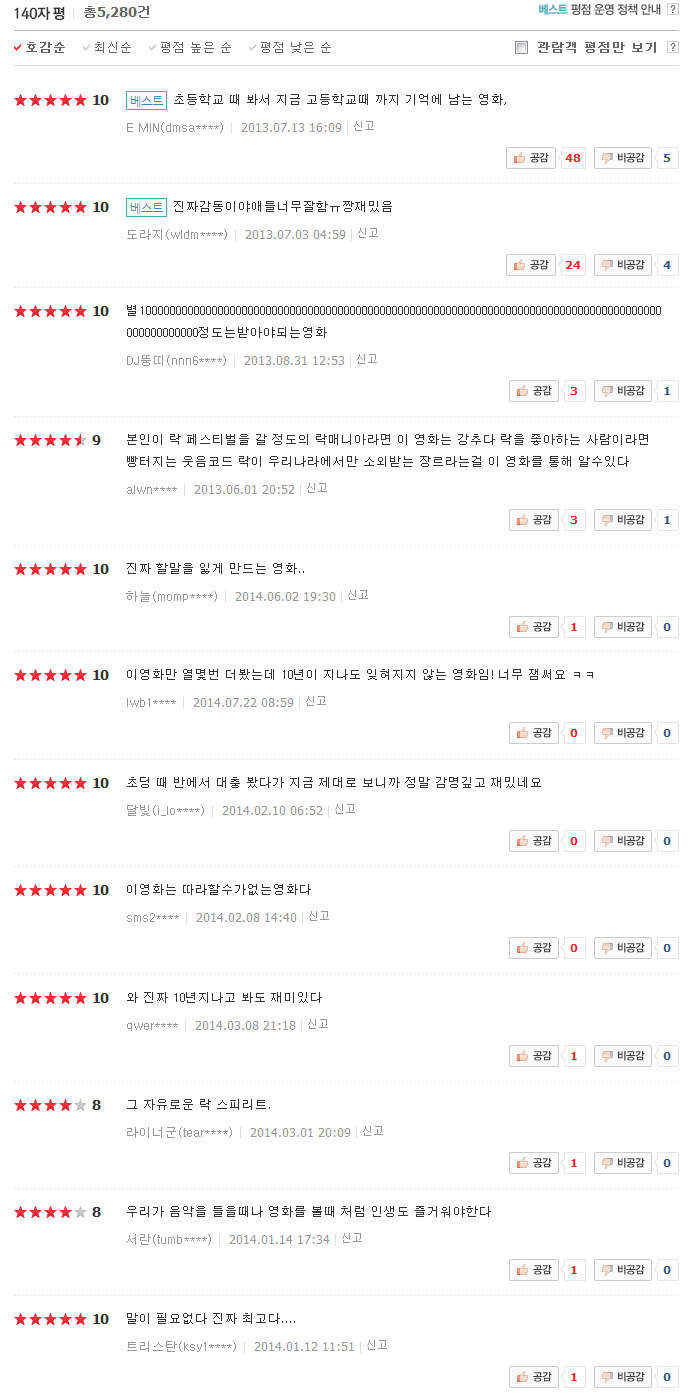690x1396 pixels.
Task: Like 도라지's review with 공감
Action: 531,265
